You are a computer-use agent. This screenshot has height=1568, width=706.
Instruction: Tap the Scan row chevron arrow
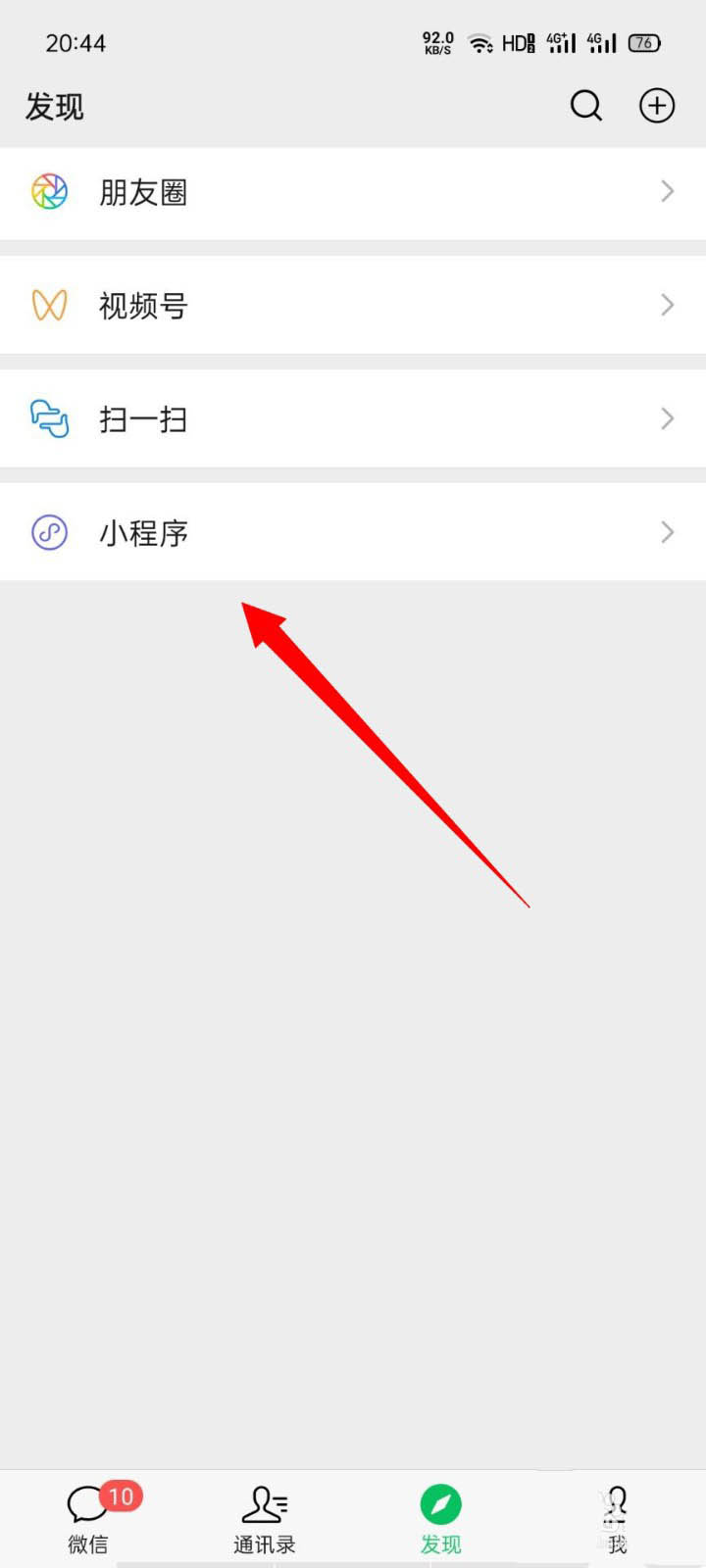[x=667, y=418]
